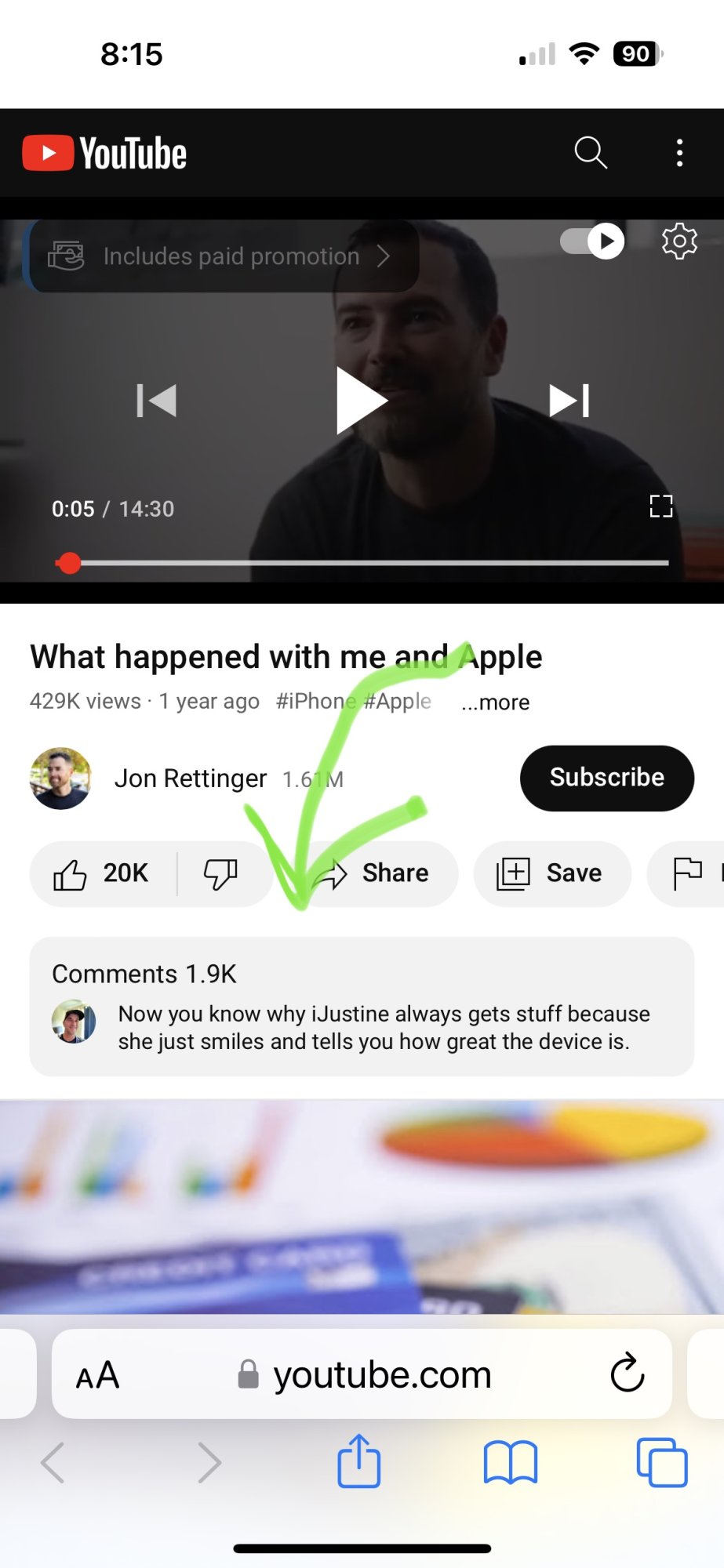The width and height of the screenshot is (724, 1568).
Task: Expand the description with ...more
Action: click(496, 702)
